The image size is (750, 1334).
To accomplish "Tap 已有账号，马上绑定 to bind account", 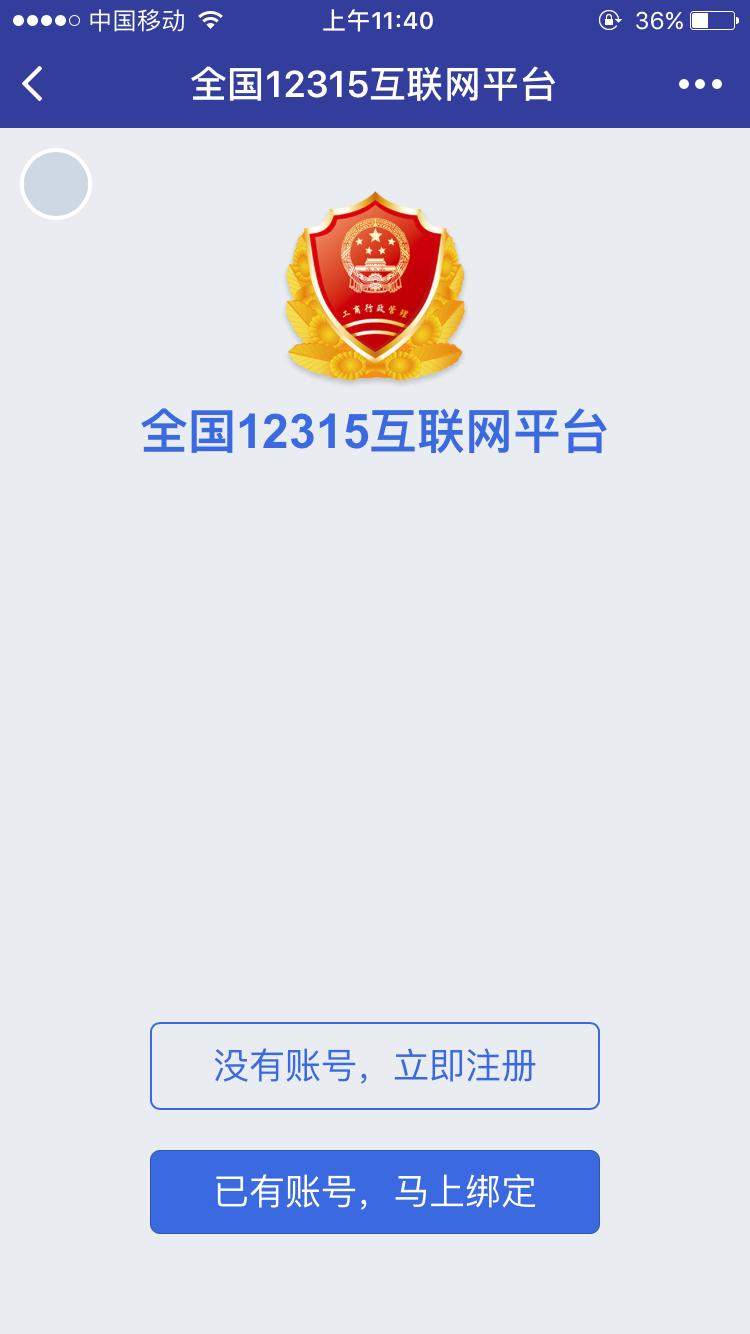I will pyautogui.click(x=375, y=1192).
